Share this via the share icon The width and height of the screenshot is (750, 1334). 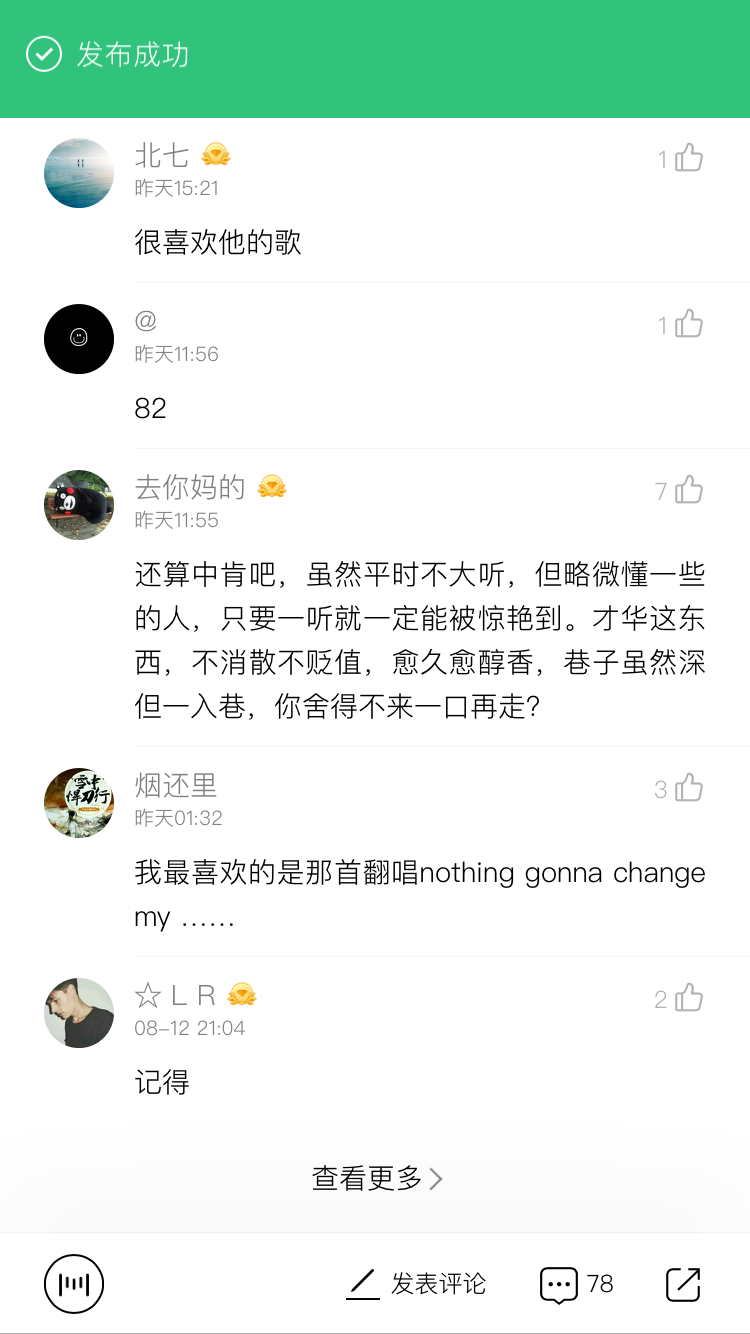683,1284
